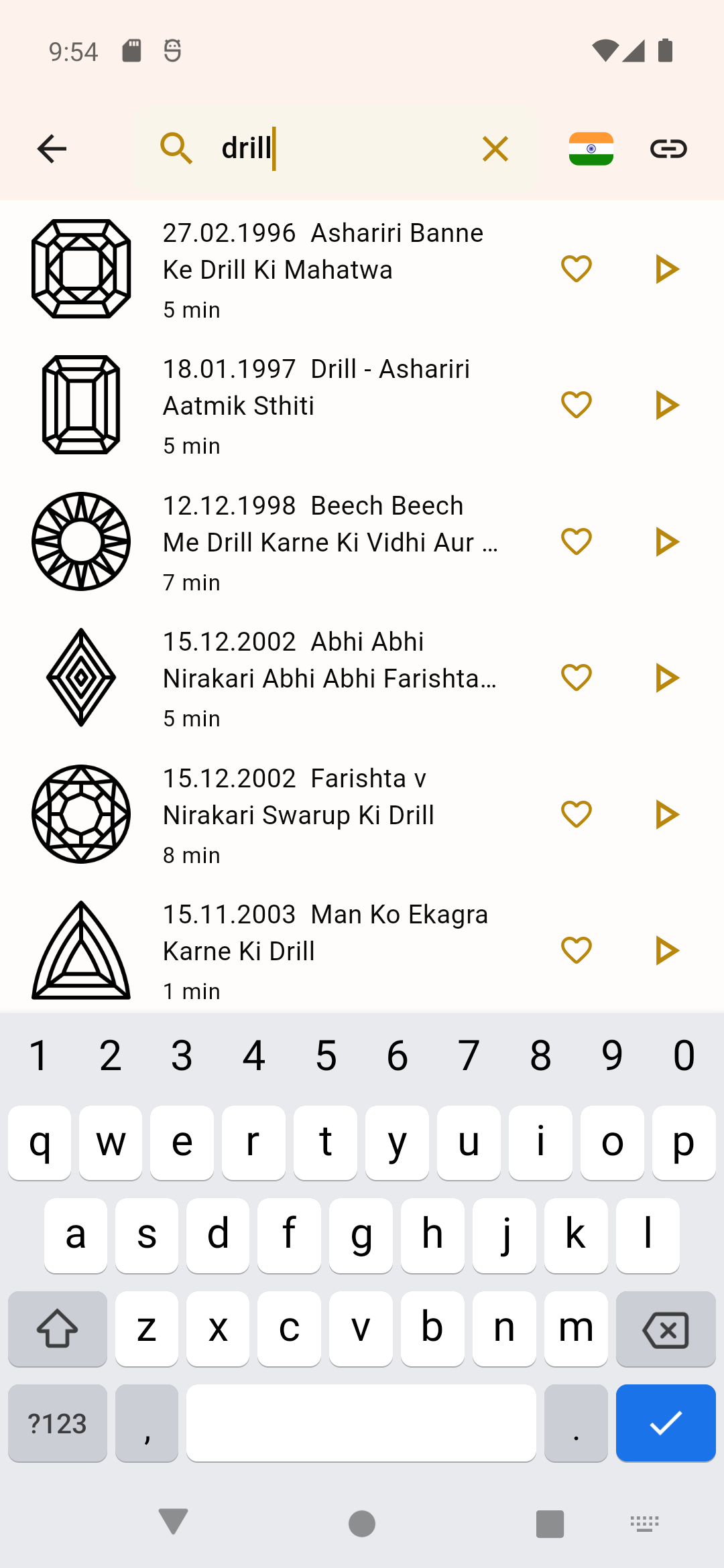Open "Farishta v Nirakari Swarup Ki Drill"
The height and width of the screenshot is (1568, 724).
pyautogui.click(x=328, y=814)
